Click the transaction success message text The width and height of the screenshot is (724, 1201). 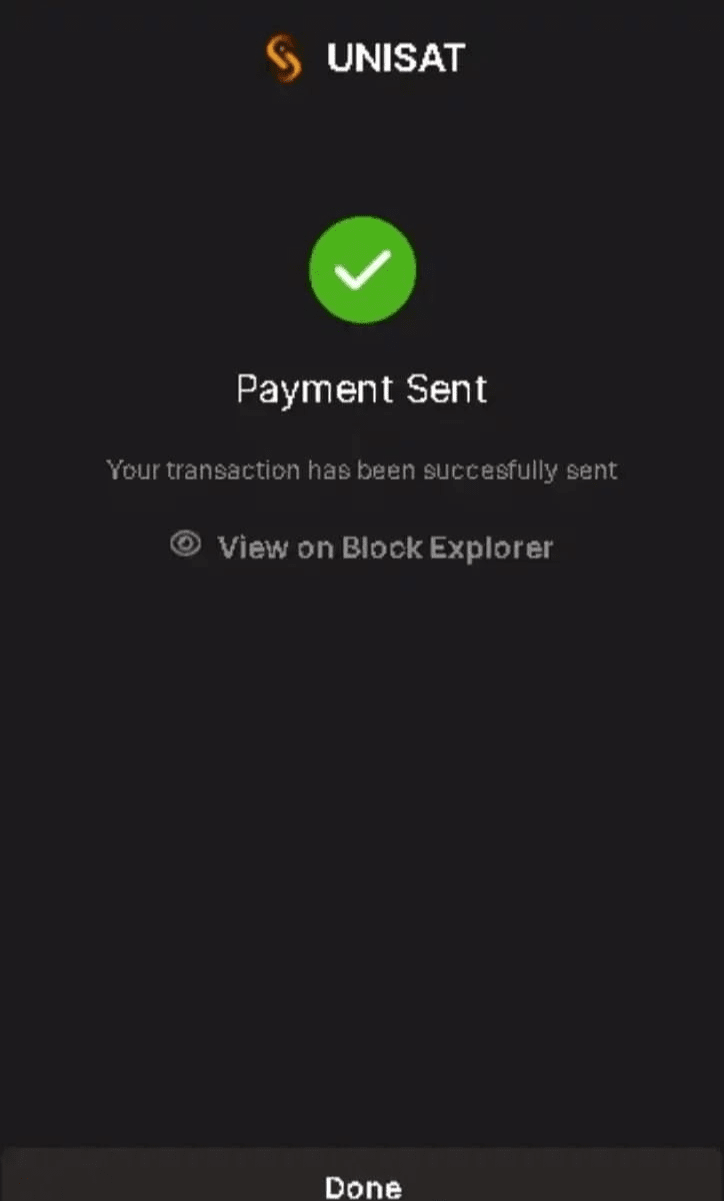[x=362, y=469]
